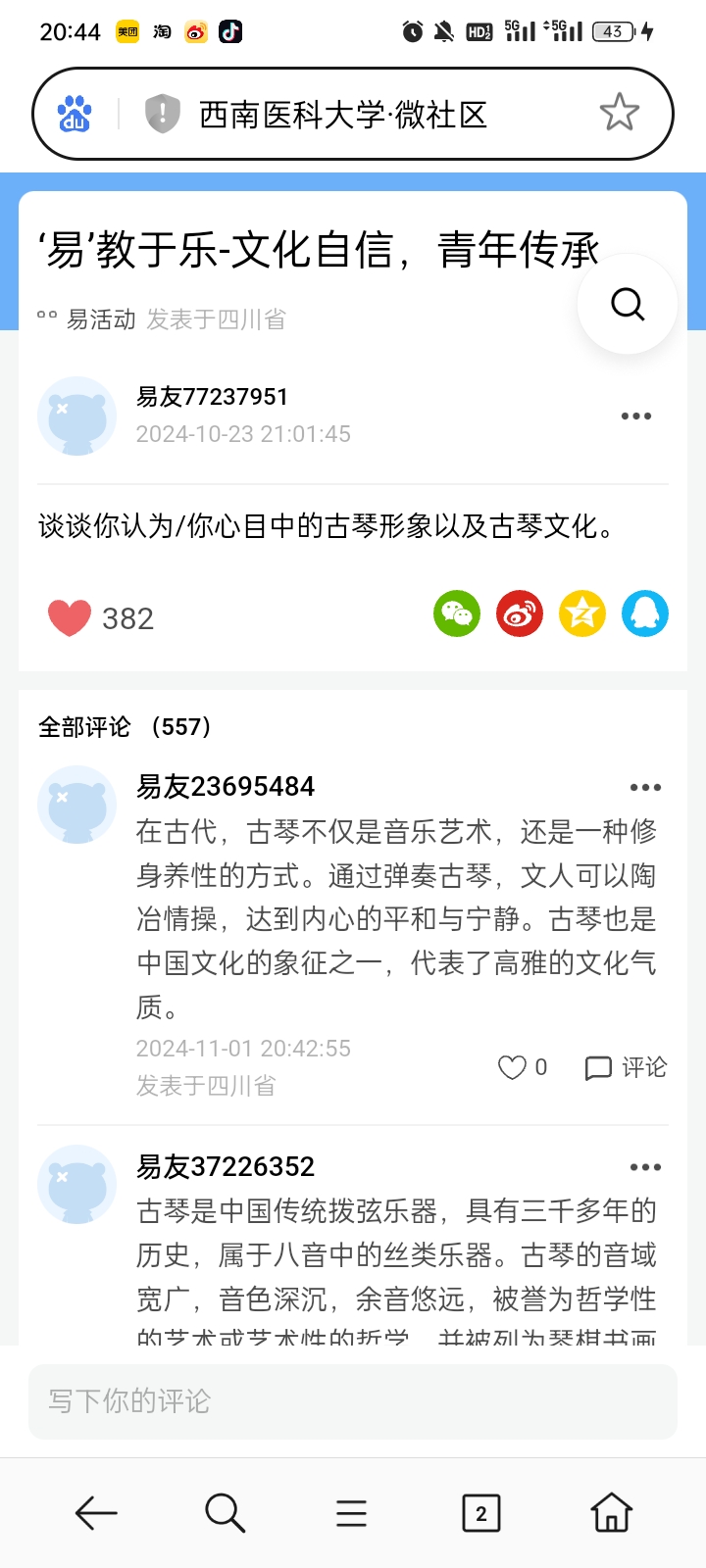The width and height of the screenshot is (706, 1568).
Task: Reply to 易友23695484 via 评论
Action: tap(626, 1067)
